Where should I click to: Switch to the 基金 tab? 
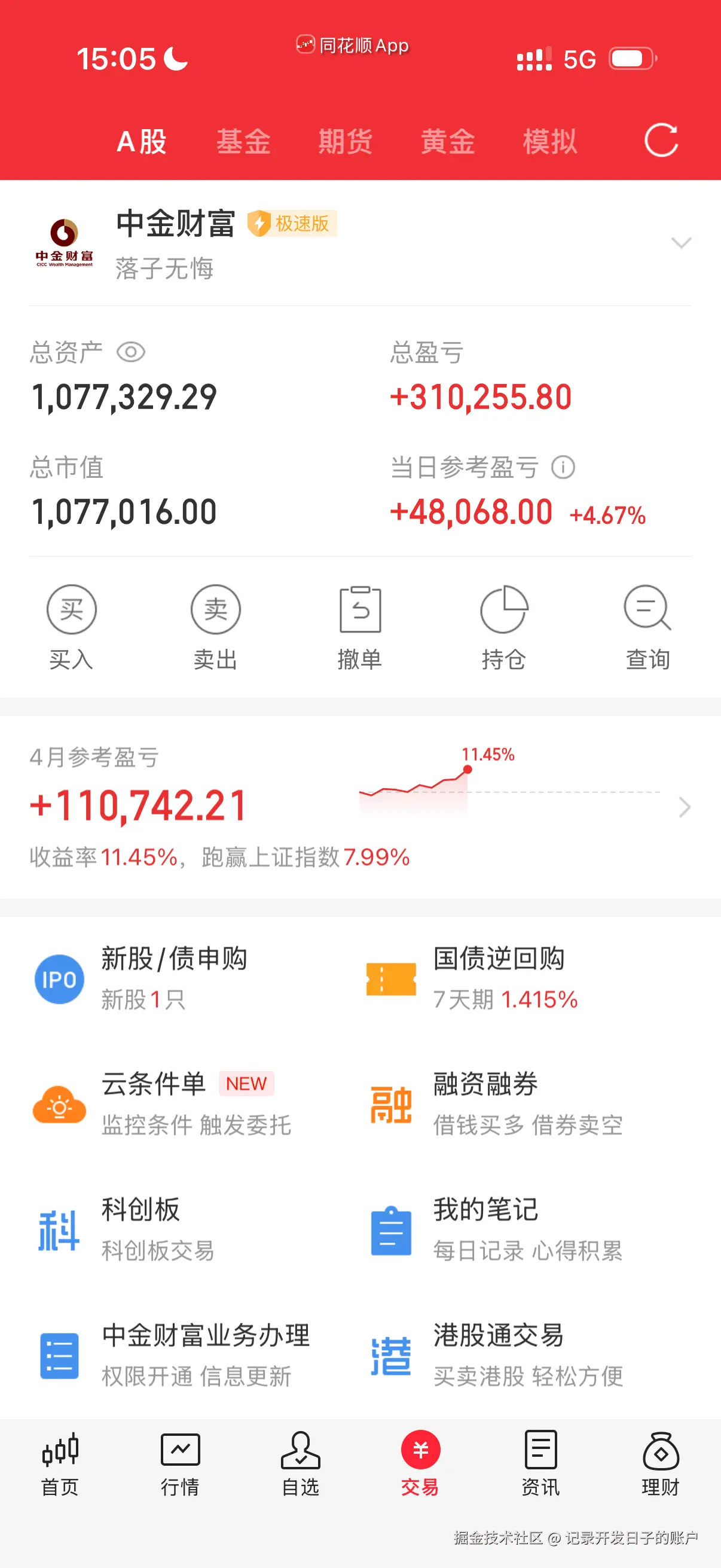(x=243, y=141)
